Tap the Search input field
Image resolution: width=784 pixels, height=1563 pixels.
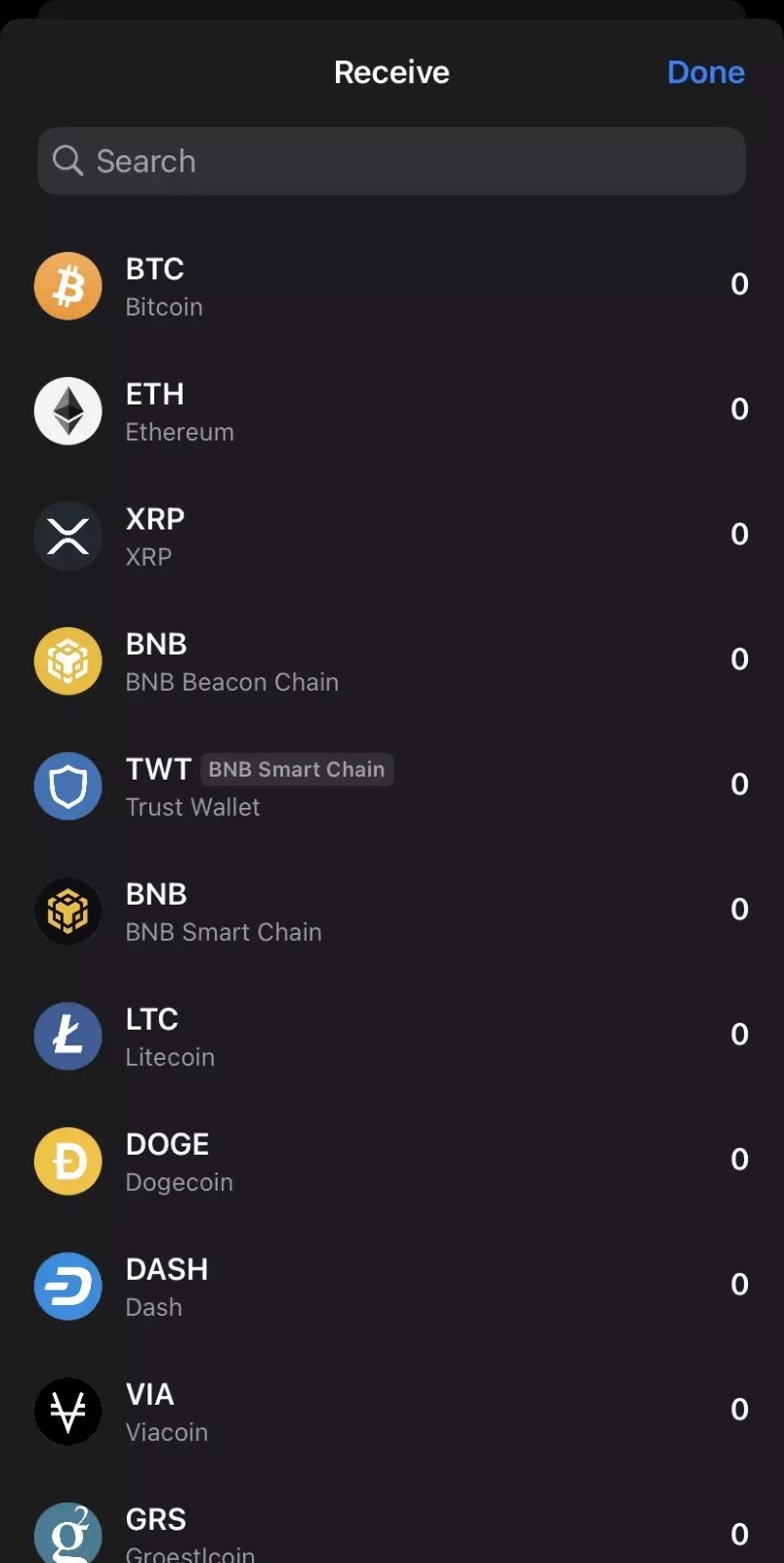(x=391, y=160)
